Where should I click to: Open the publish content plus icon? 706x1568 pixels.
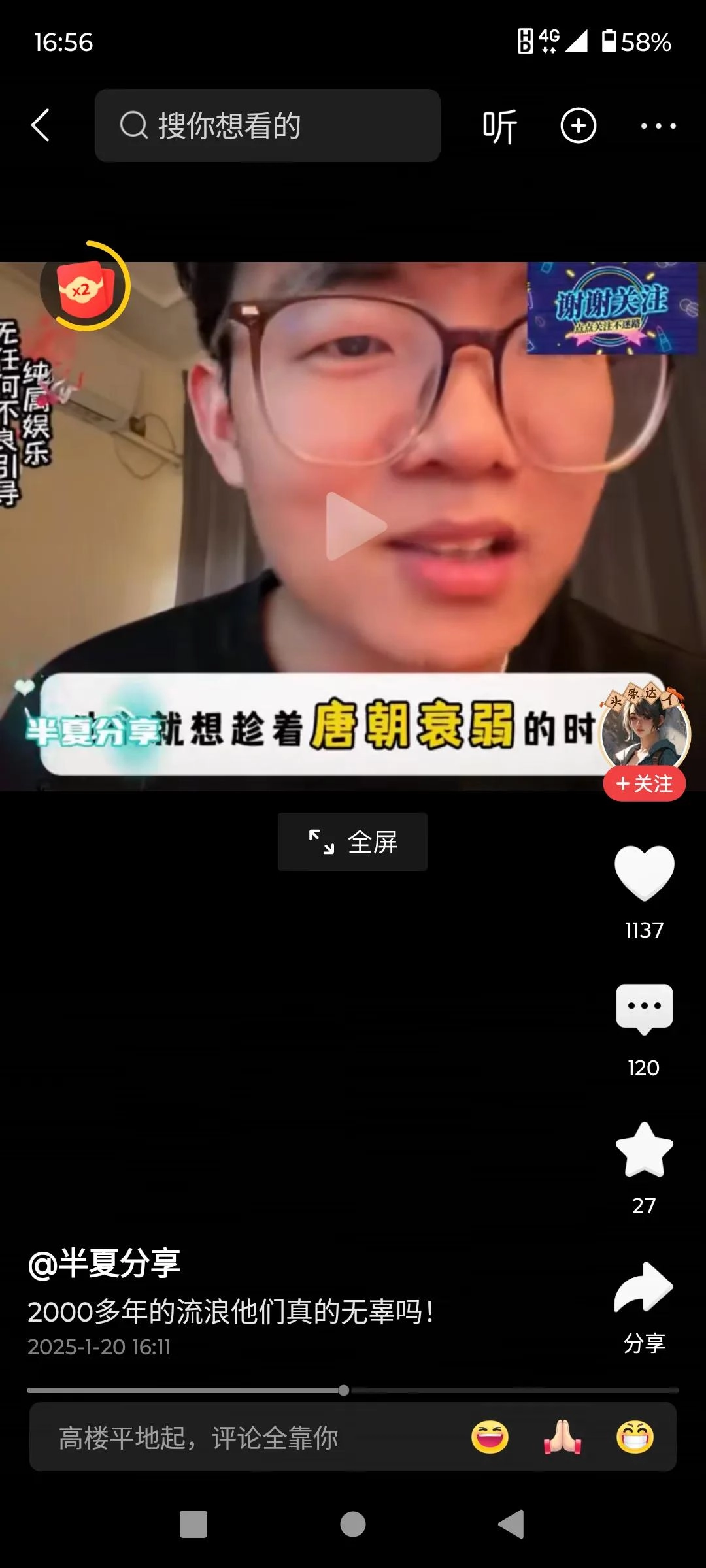(x=578, y=125)
